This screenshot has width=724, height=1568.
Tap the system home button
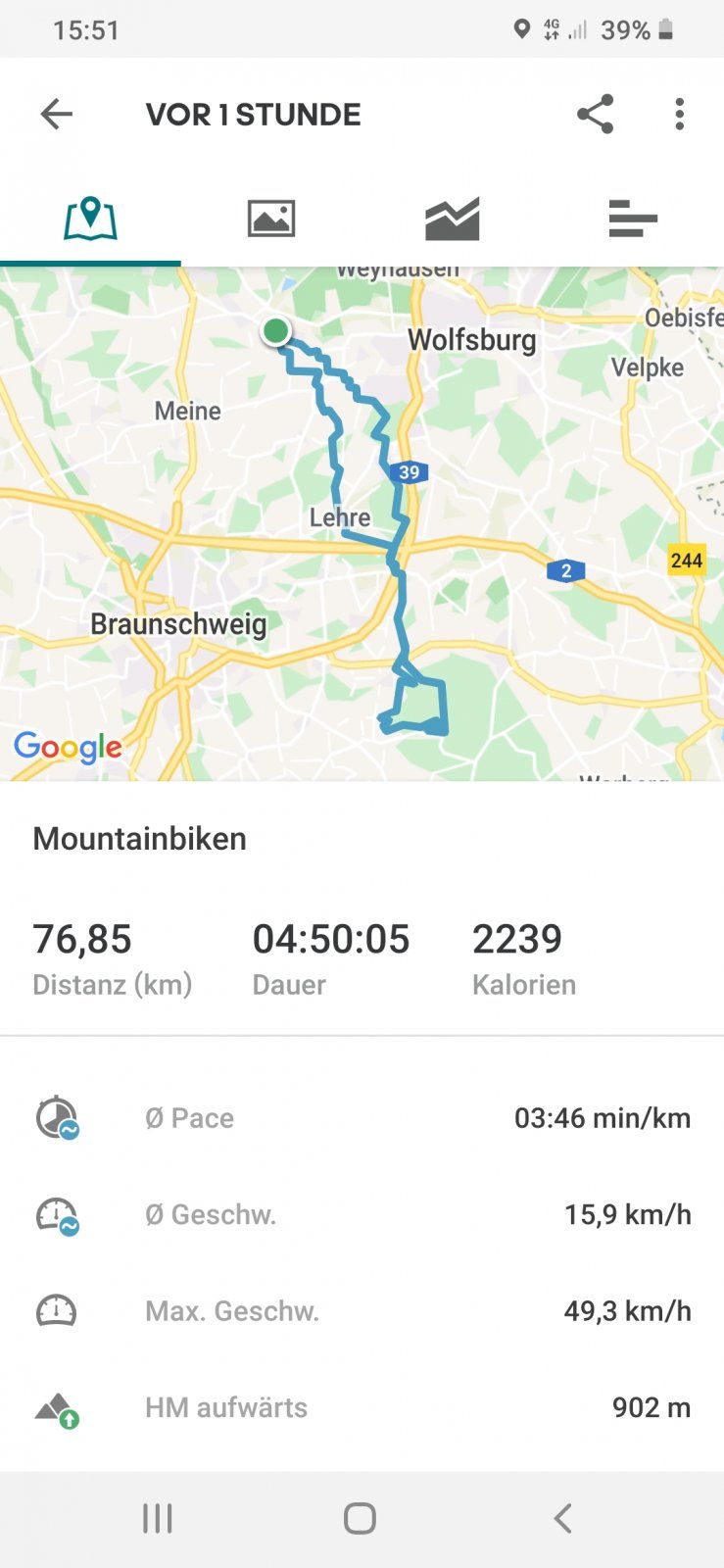tap(360, 1518)
